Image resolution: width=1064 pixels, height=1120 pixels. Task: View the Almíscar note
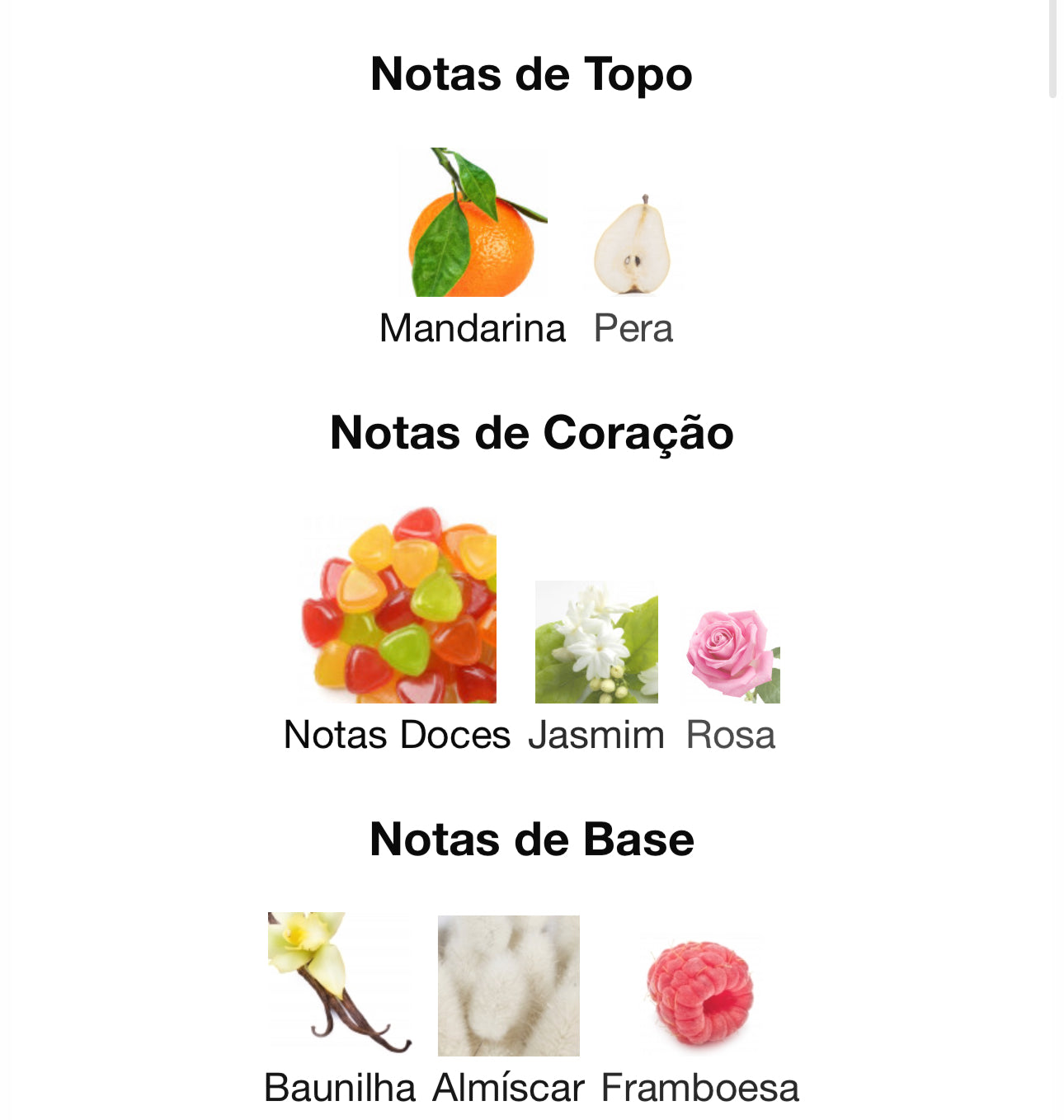(x=508, y=986)
